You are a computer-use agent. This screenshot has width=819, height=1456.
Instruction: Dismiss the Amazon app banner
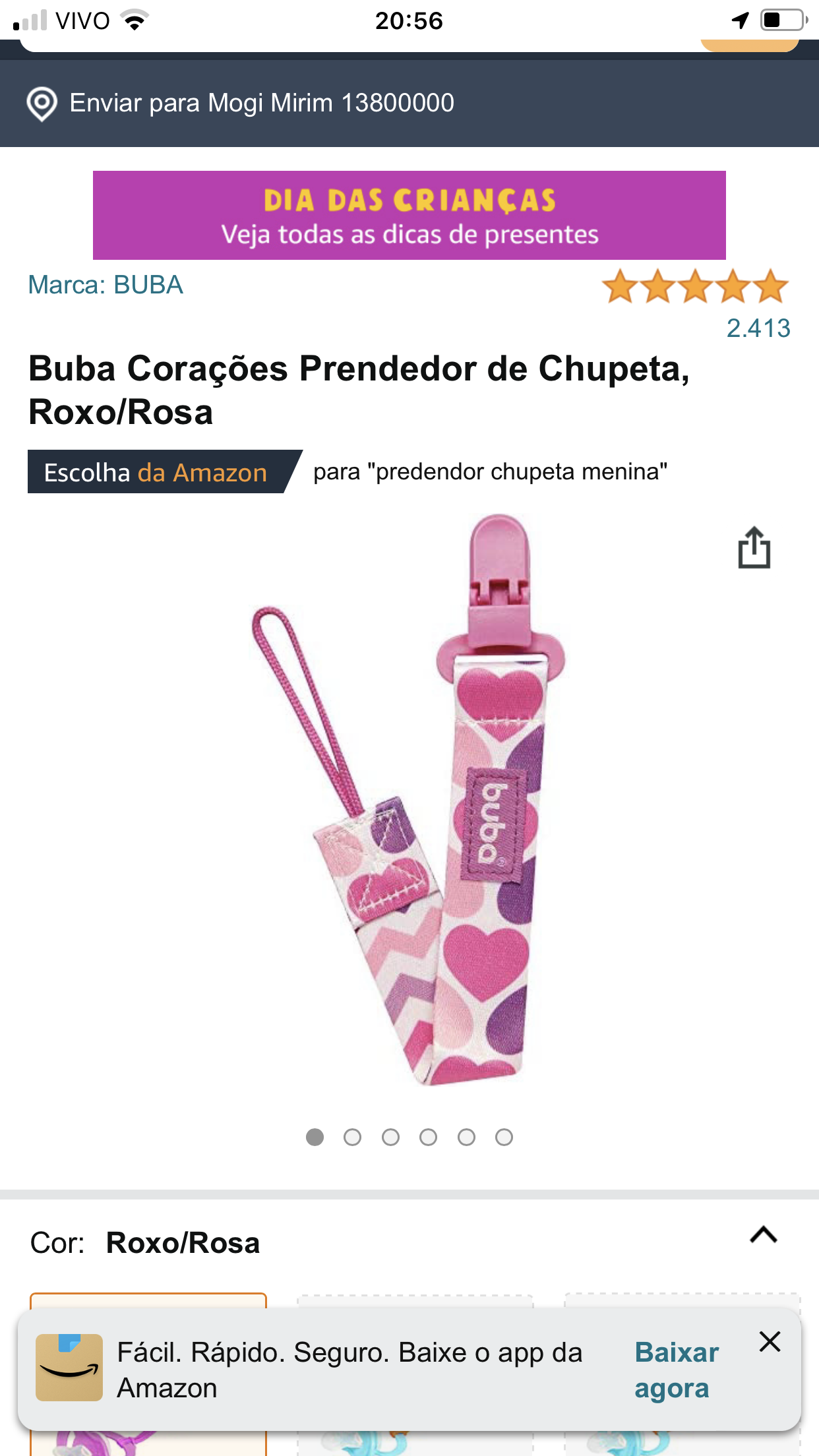coord(770,1341)
